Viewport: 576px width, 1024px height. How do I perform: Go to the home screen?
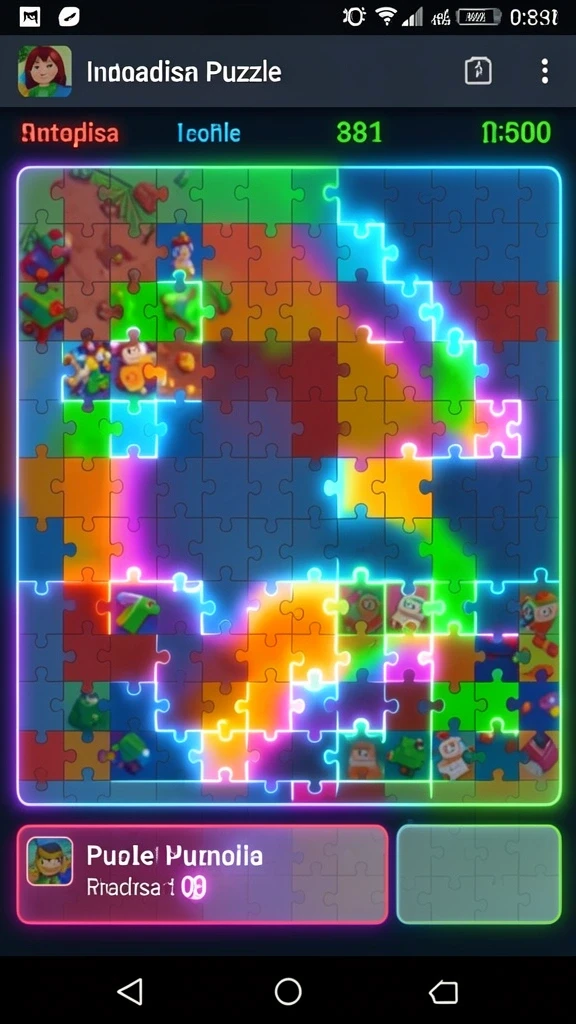288,991
